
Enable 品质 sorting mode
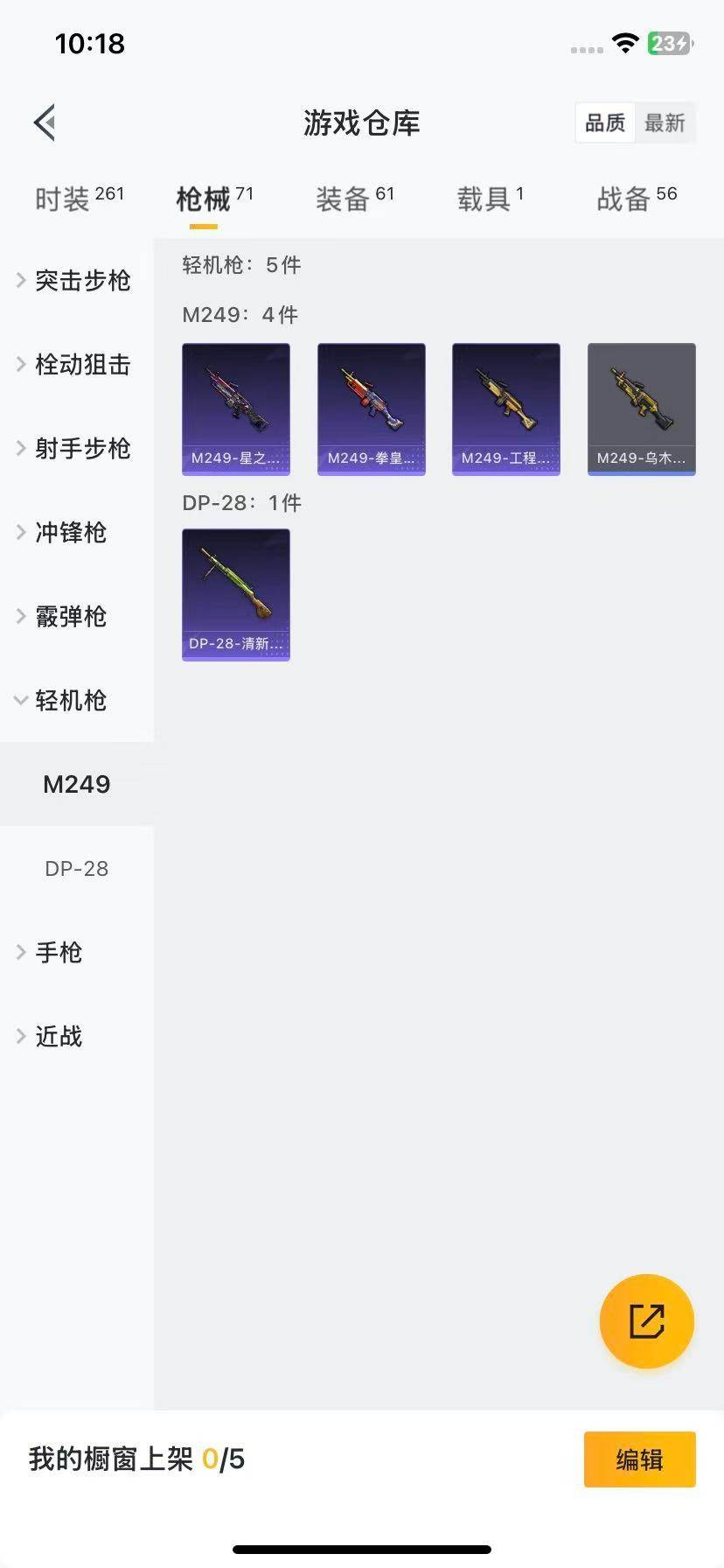[x=605, y=123]
